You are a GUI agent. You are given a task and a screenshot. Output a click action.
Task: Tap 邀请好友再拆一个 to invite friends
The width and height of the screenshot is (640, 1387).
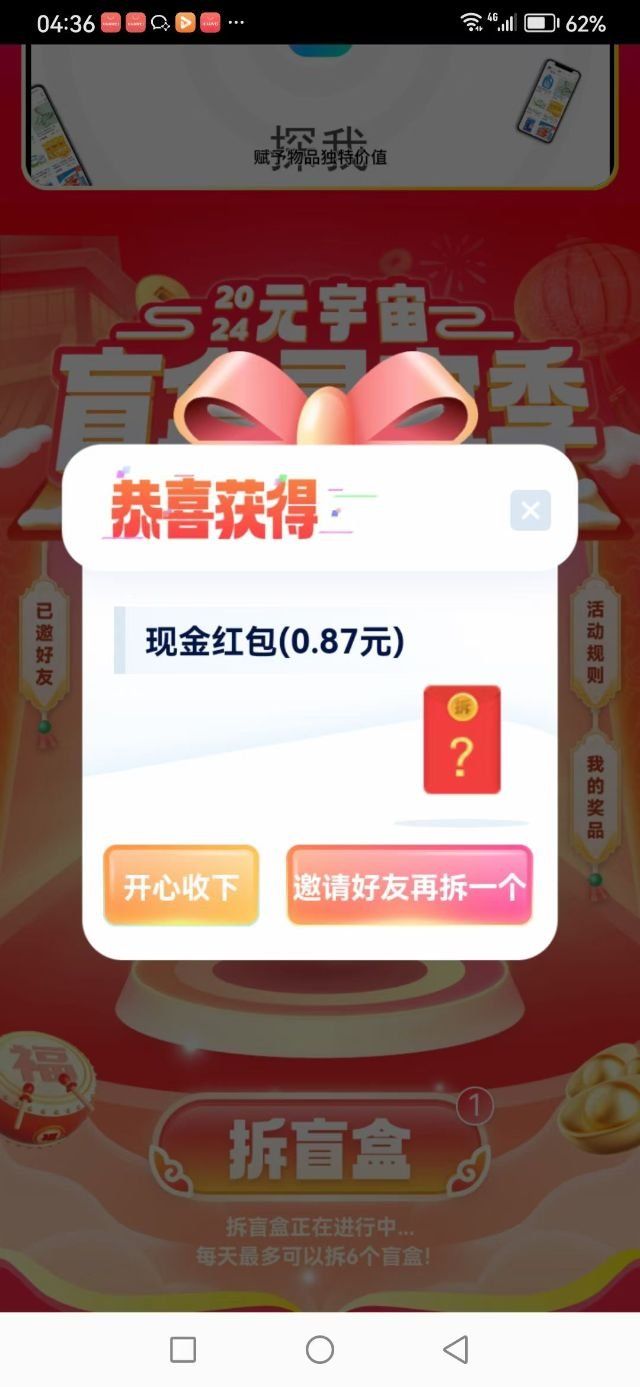coord(409,886)
